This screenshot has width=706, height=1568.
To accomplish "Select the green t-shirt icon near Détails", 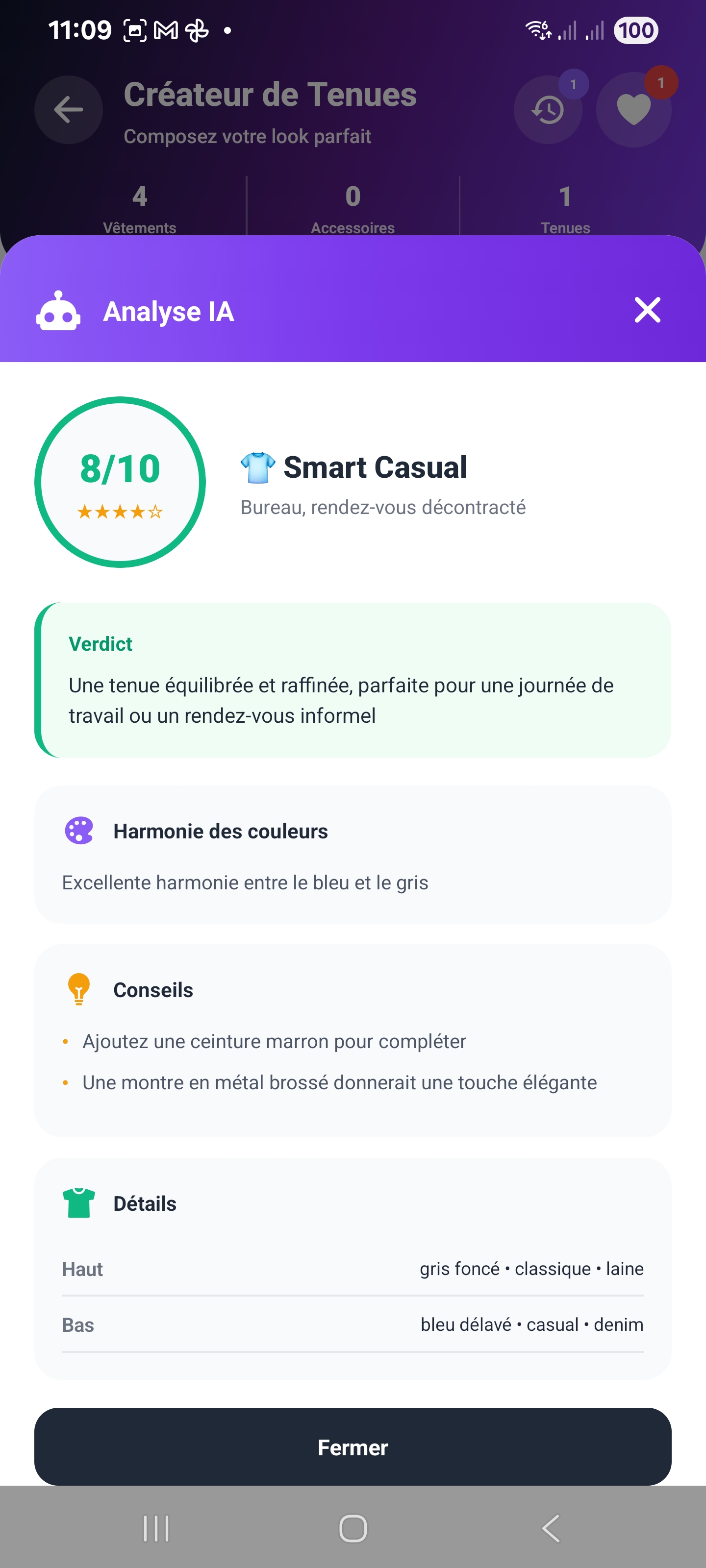I will [78, 1203].
